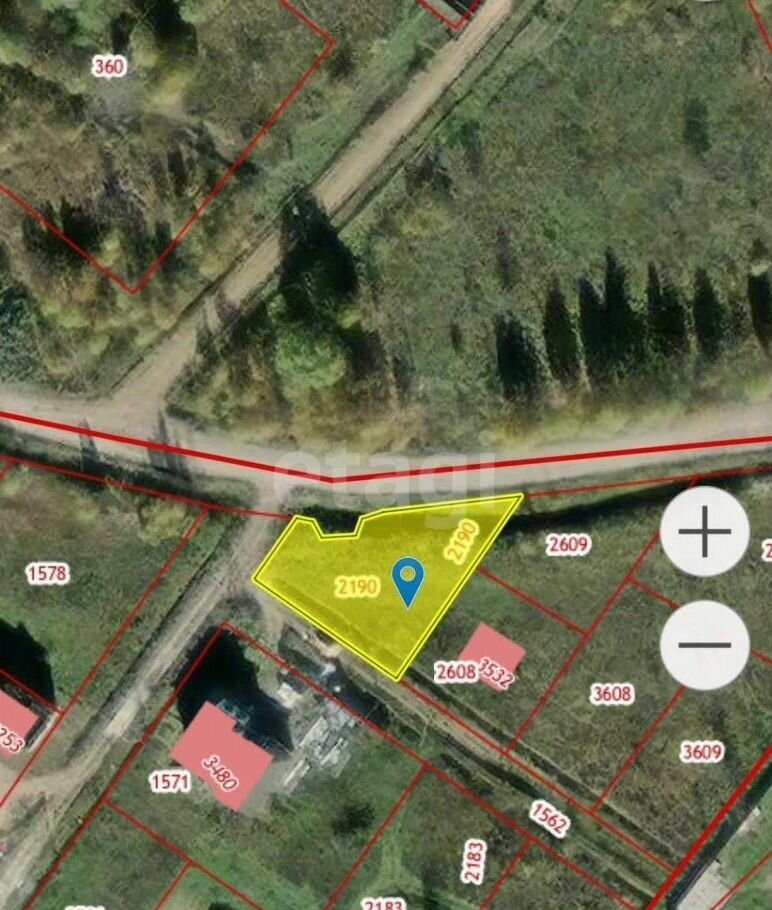Zoom out with the minus button
This screenshot has width=772, height=910.
pos(705,645)
